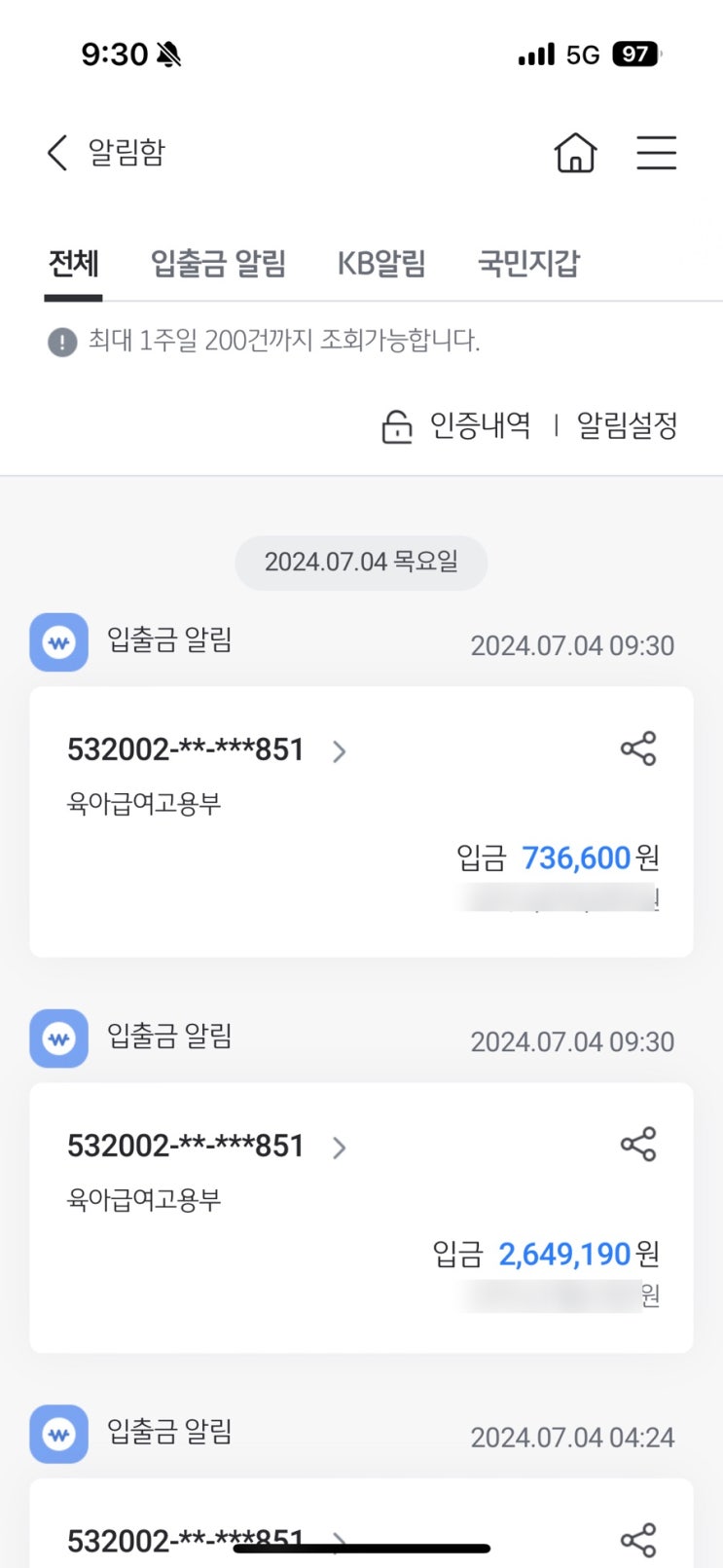Screen dimensions: 723x1568
Task: Open the home icon
Action: [575, 153]
